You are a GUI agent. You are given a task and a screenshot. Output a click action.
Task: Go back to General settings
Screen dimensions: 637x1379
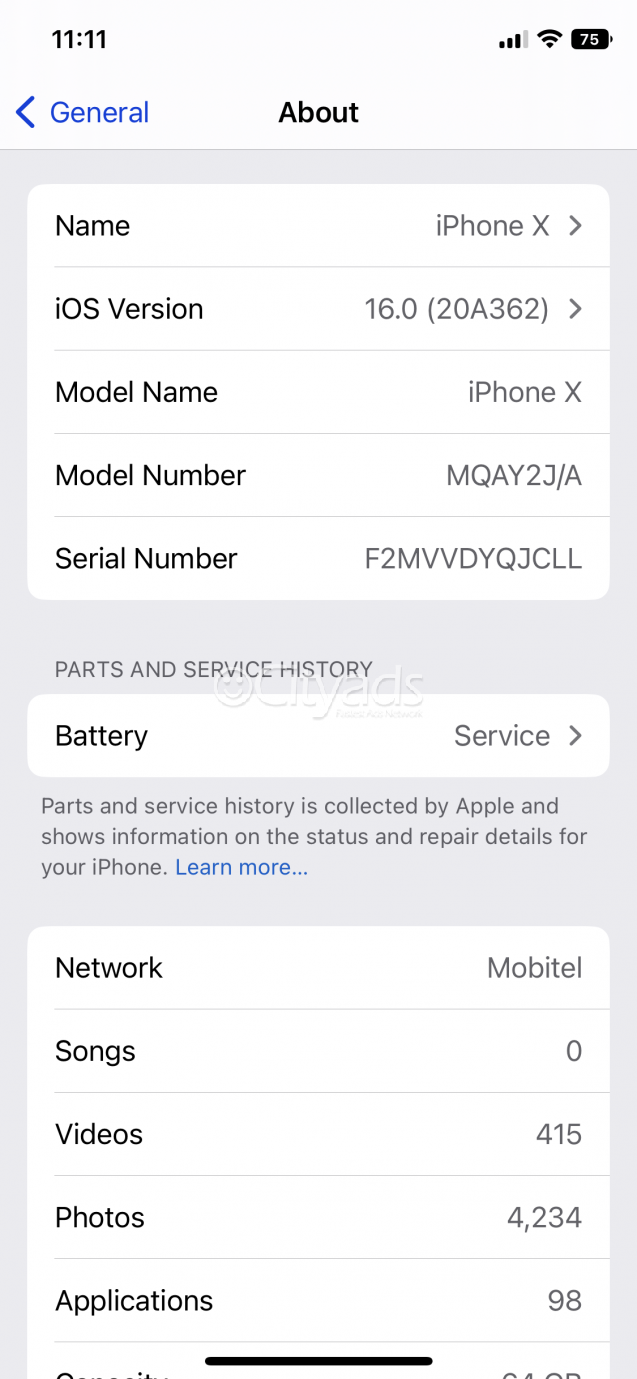(82, 112)
